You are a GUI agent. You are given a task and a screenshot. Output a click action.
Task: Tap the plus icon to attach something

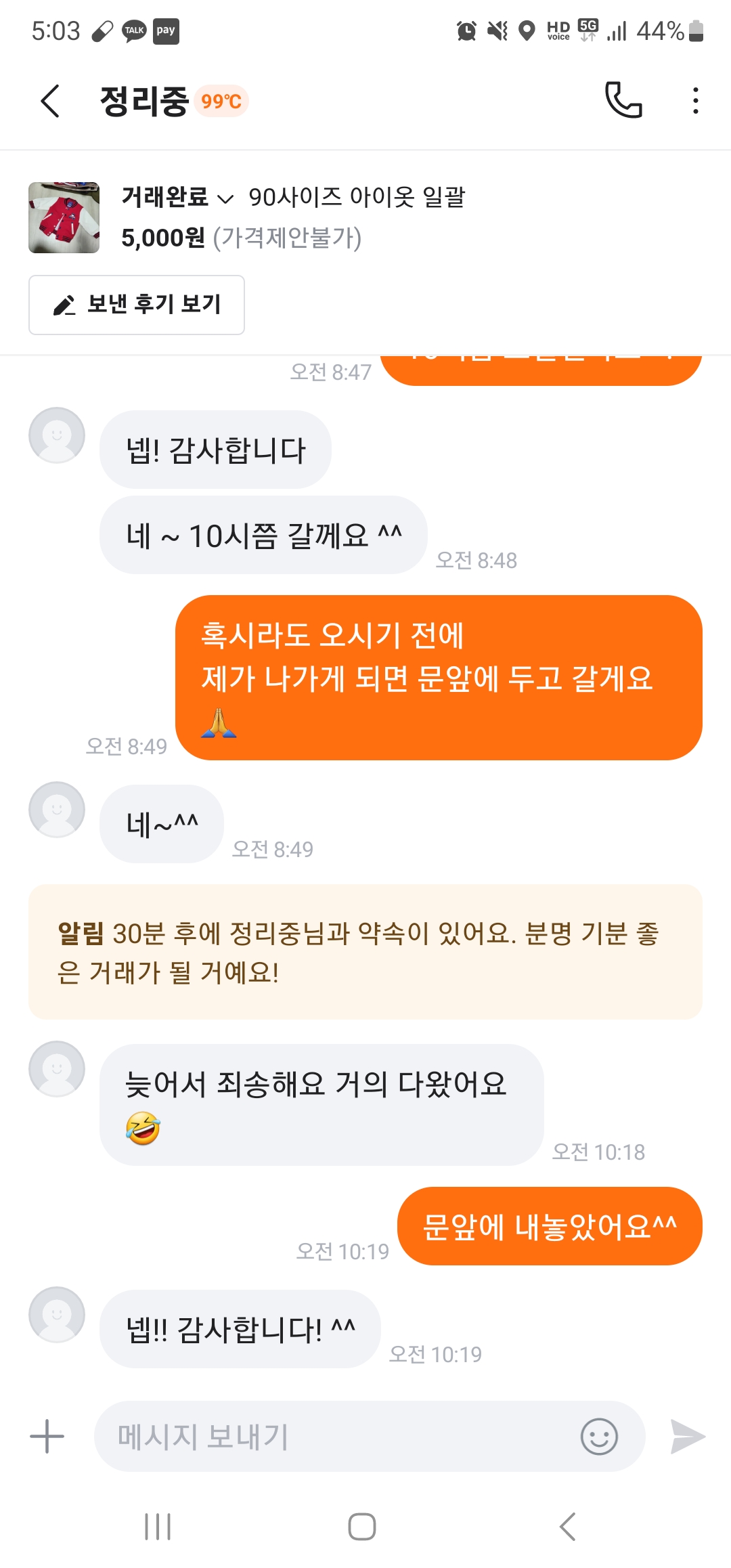tap(47, 1436)
